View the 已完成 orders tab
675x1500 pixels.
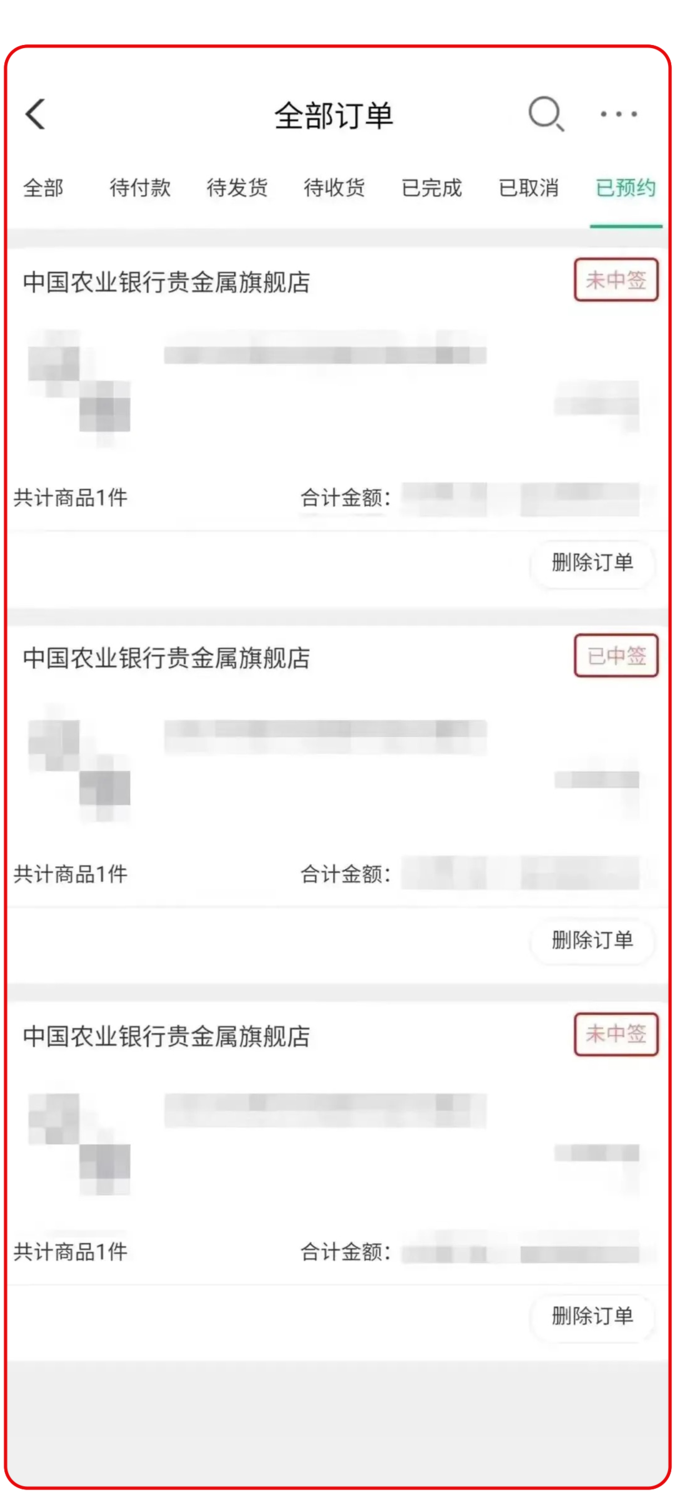431,188
